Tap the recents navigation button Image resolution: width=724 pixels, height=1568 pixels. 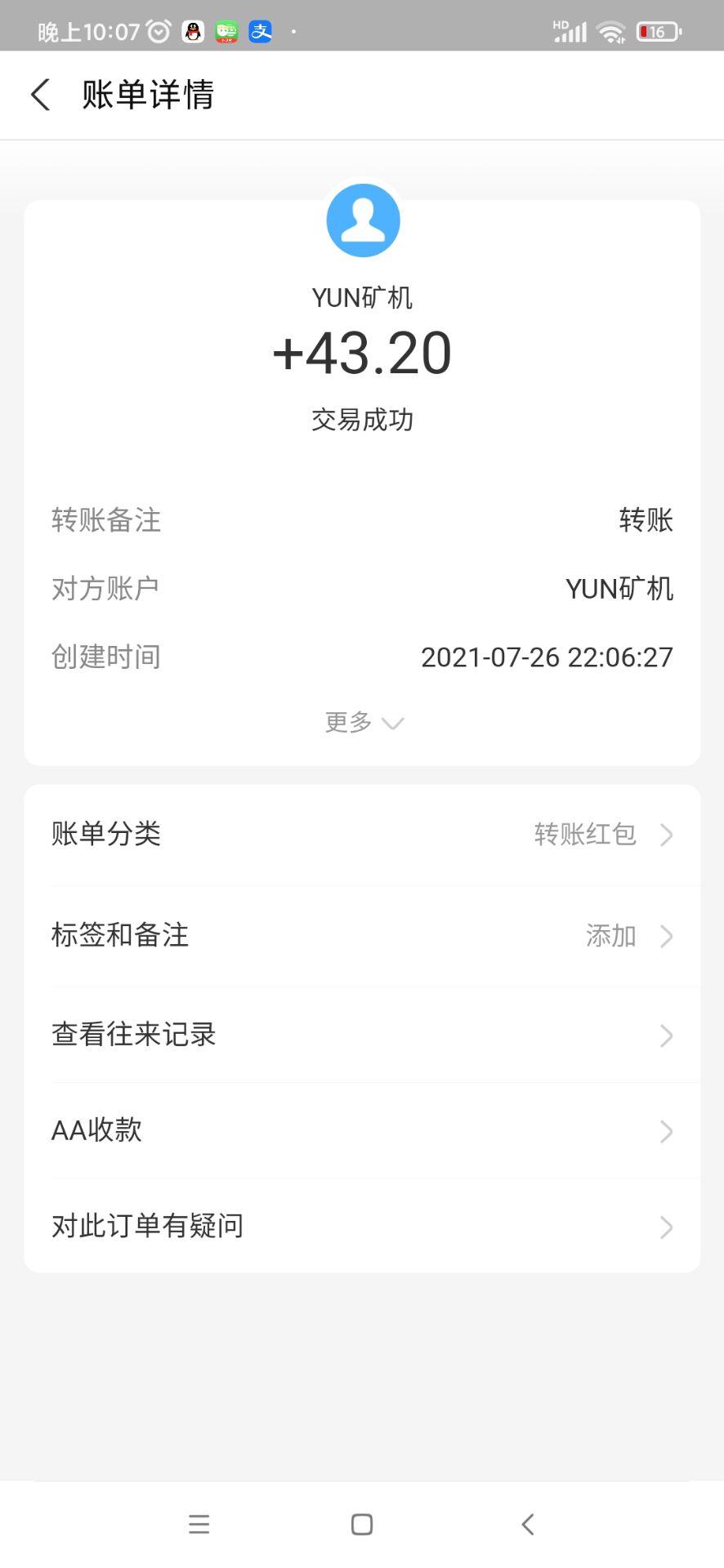click(198, 1523)
